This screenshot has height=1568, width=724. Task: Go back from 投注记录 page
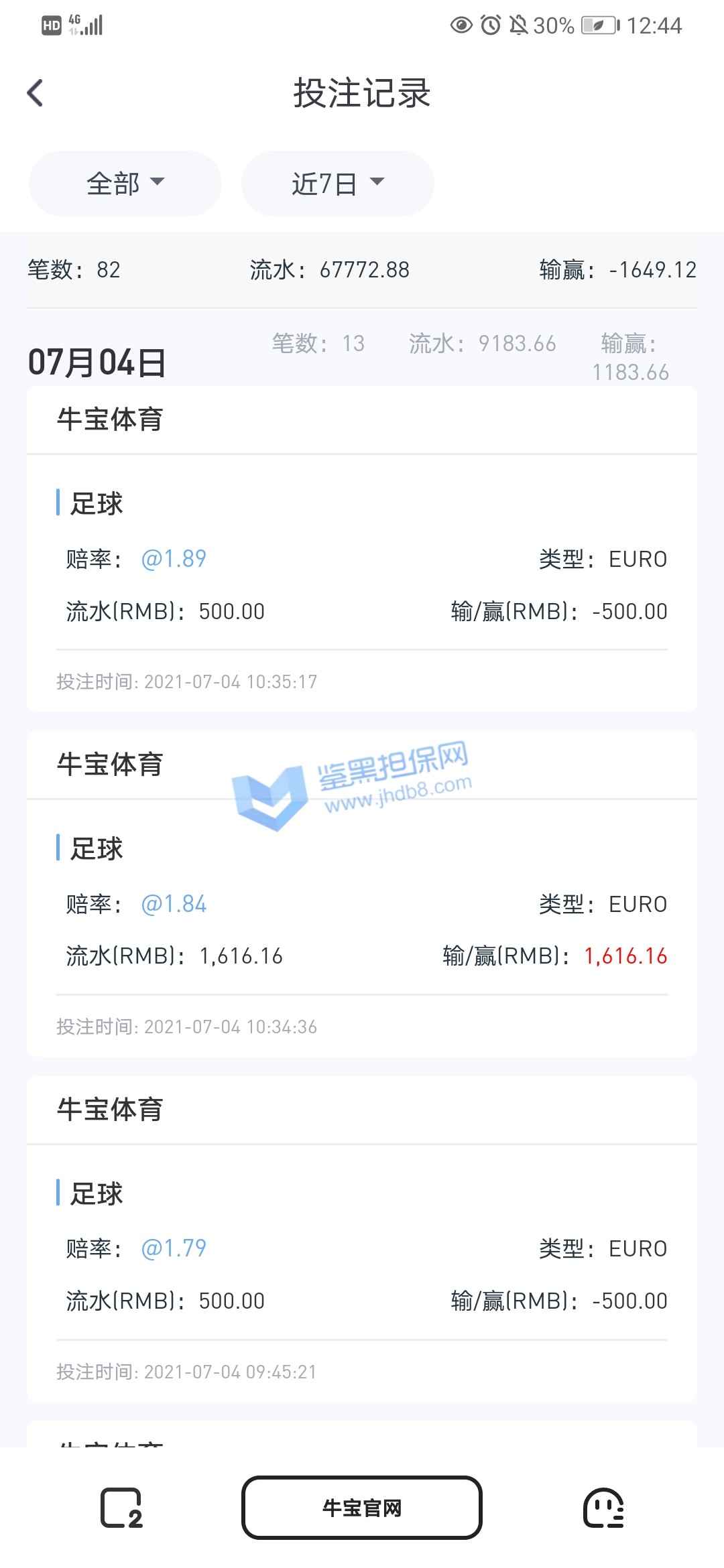pos(36,93)
